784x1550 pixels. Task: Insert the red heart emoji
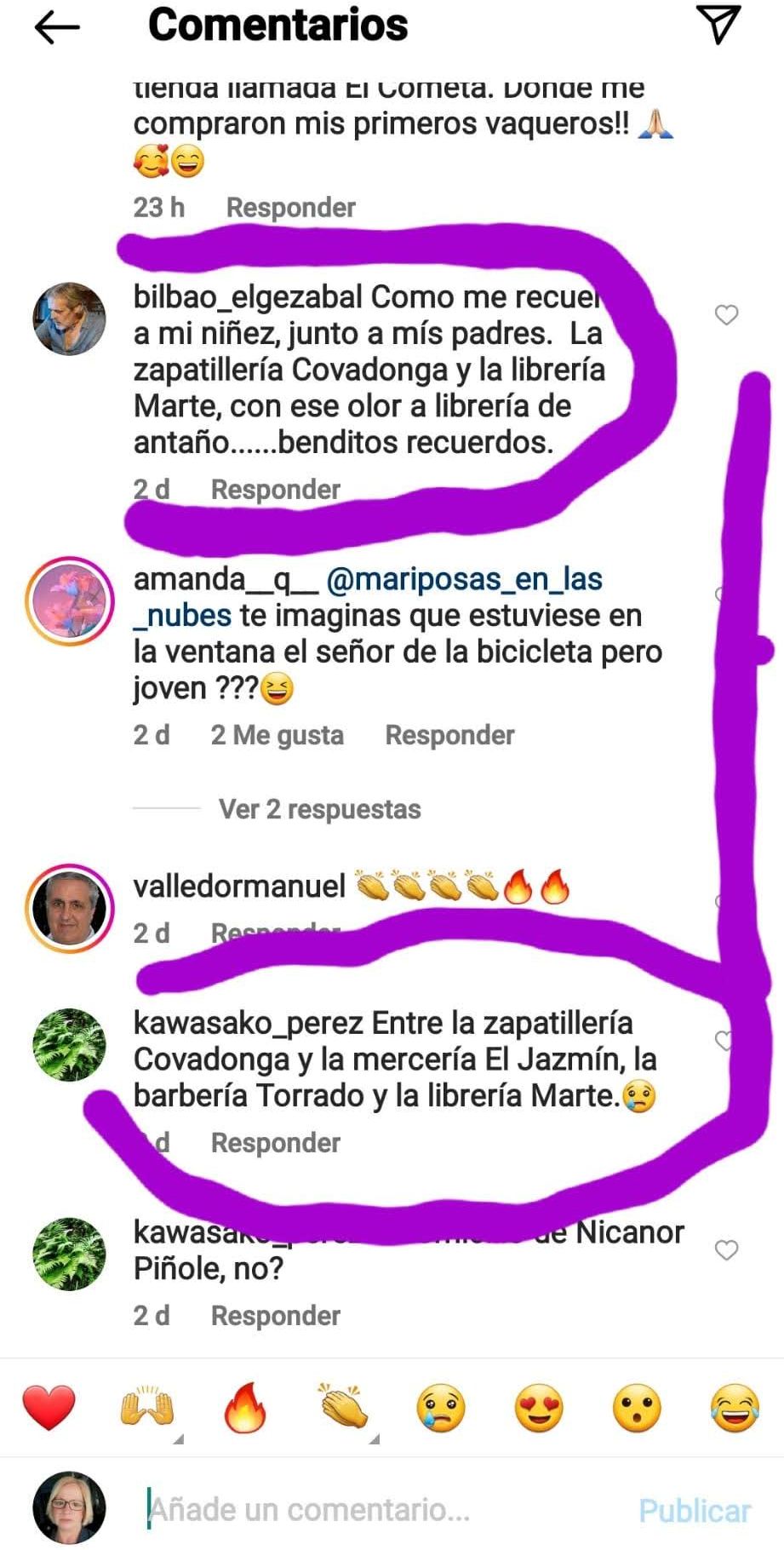(x=49, y=1407)
